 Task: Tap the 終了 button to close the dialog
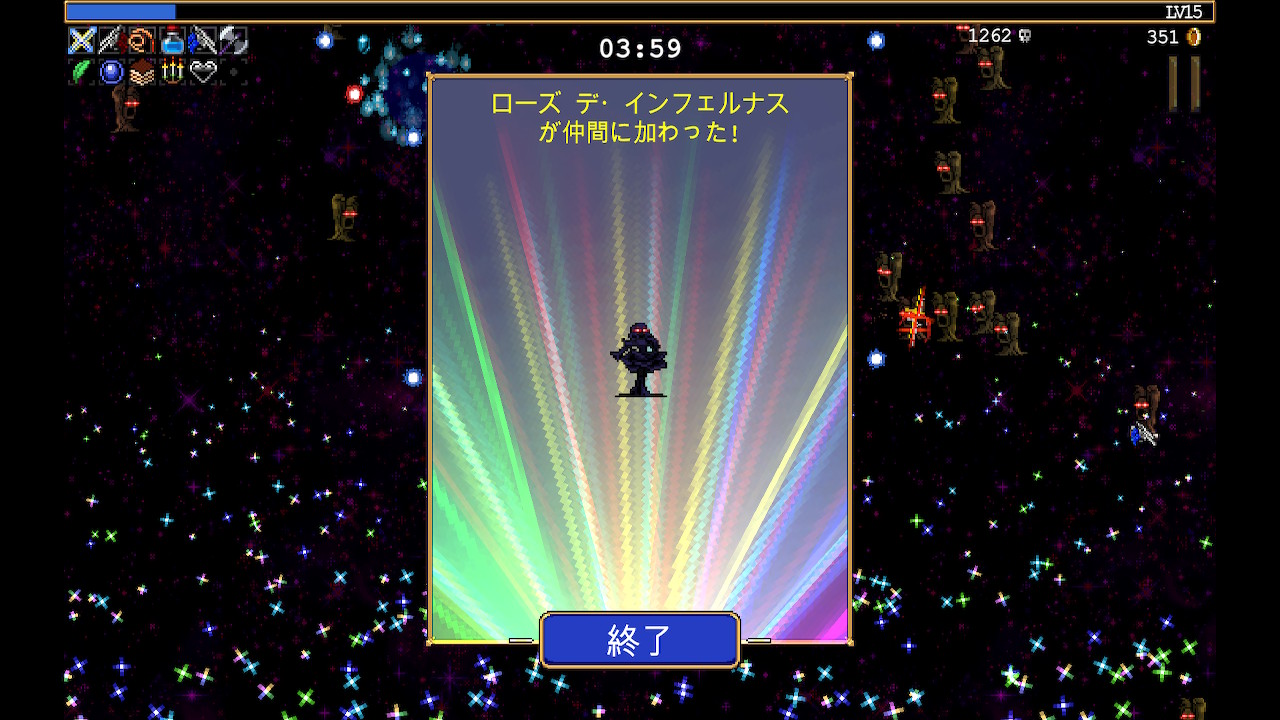640,640
